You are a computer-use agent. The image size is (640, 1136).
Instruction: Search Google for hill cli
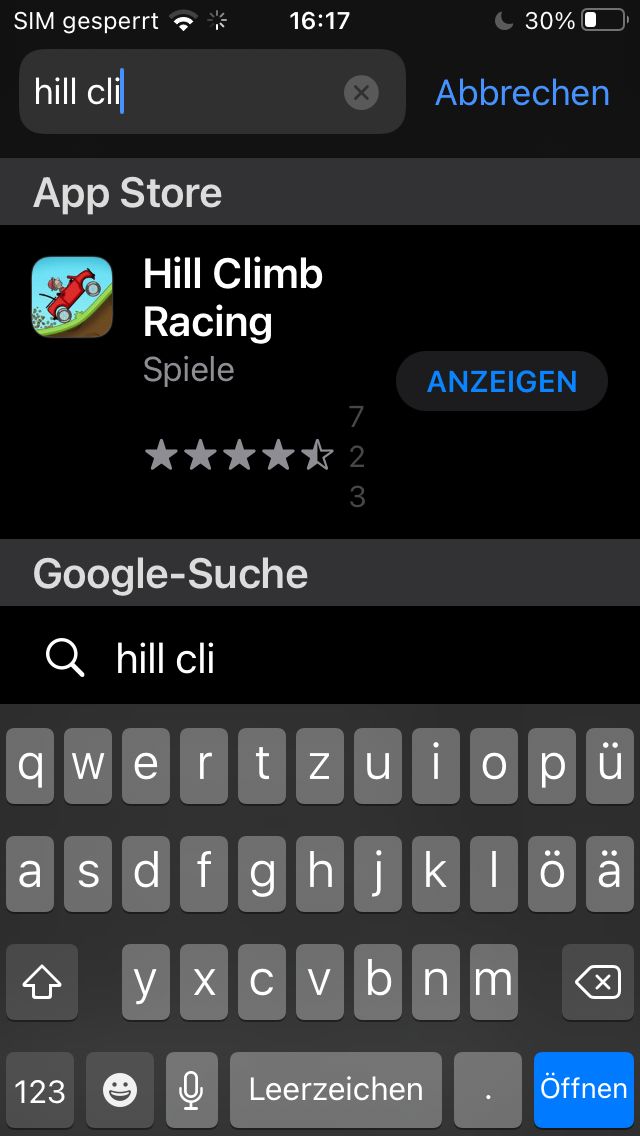click(x=165, y=659)
